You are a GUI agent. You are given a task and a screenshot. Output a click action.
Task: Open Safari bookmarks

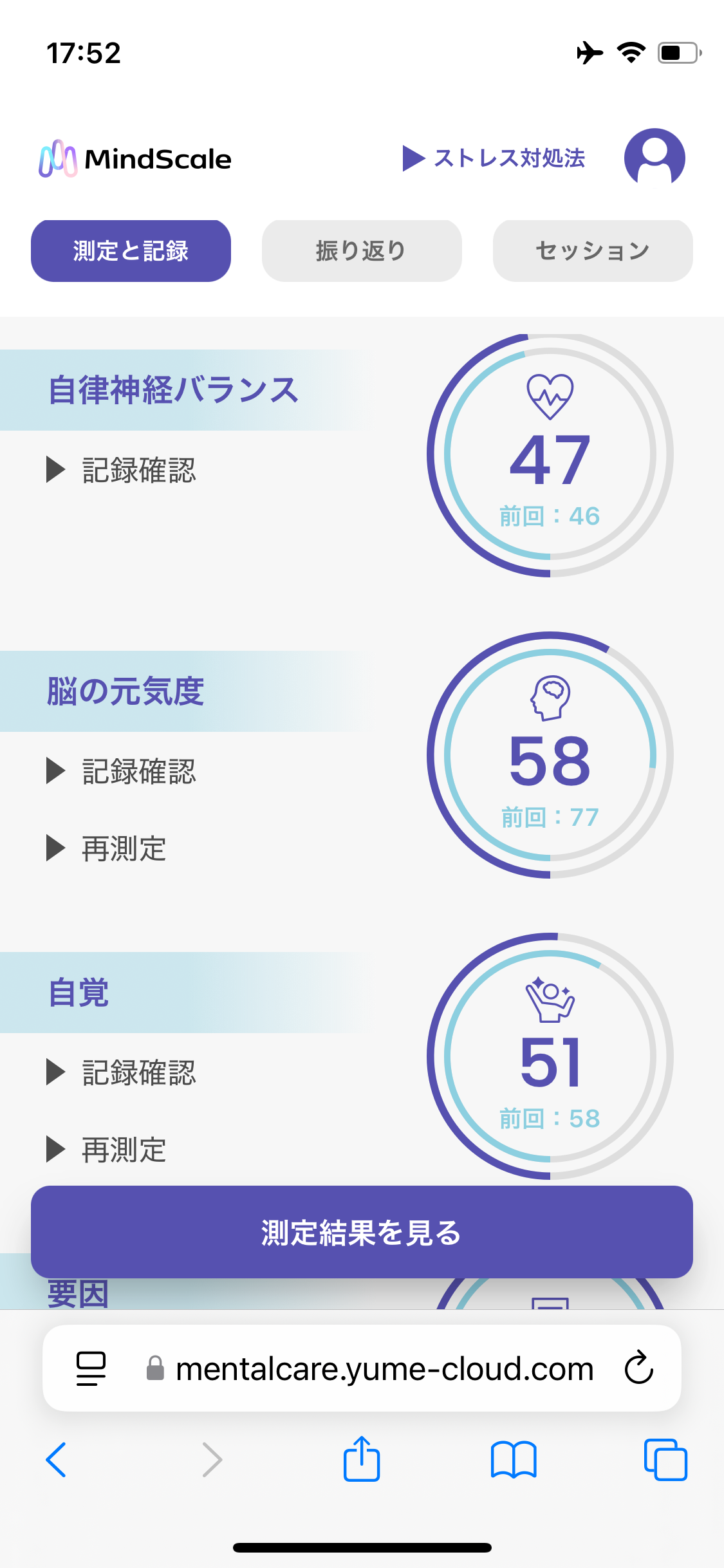click(513, 1460)
